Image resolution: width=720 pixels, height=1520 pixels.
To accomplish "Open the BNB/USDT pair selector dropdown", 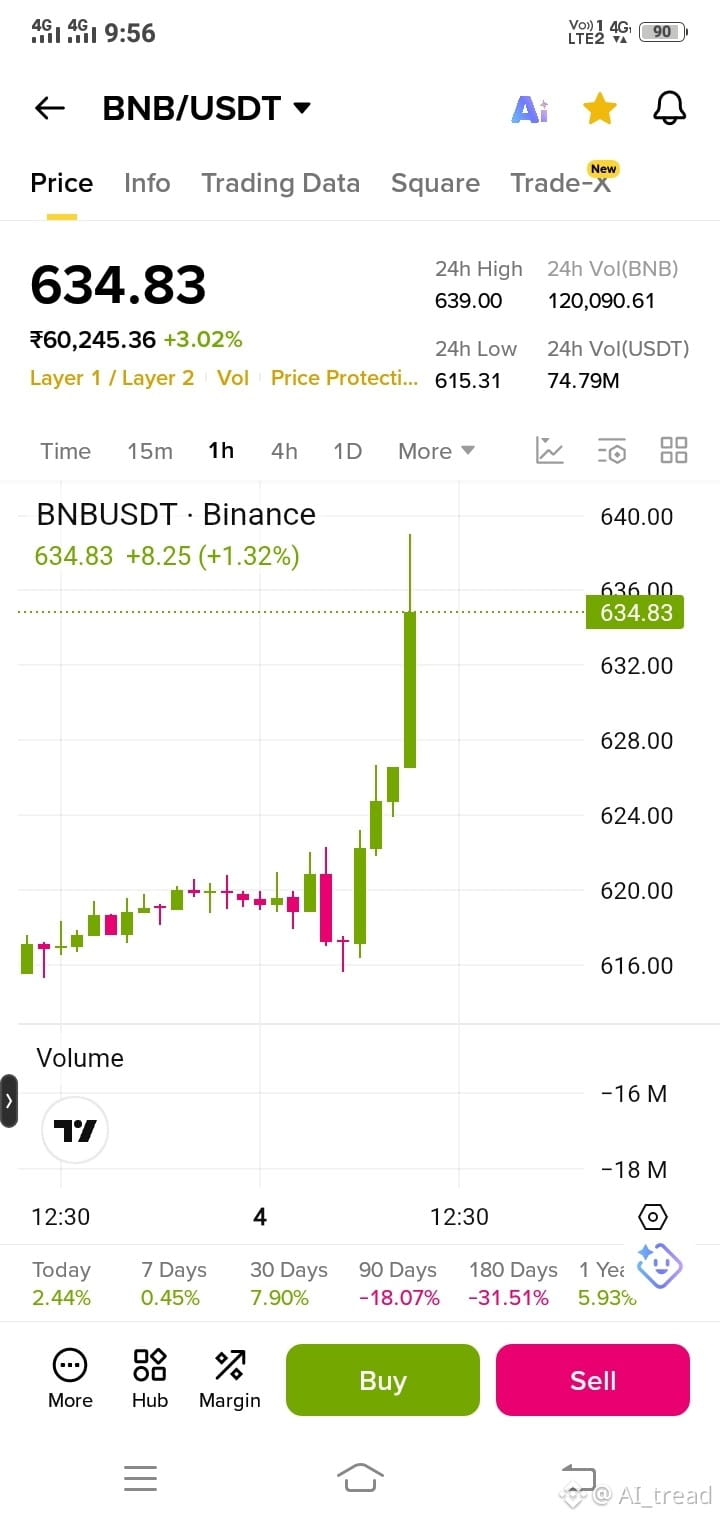I will point(207,108).
